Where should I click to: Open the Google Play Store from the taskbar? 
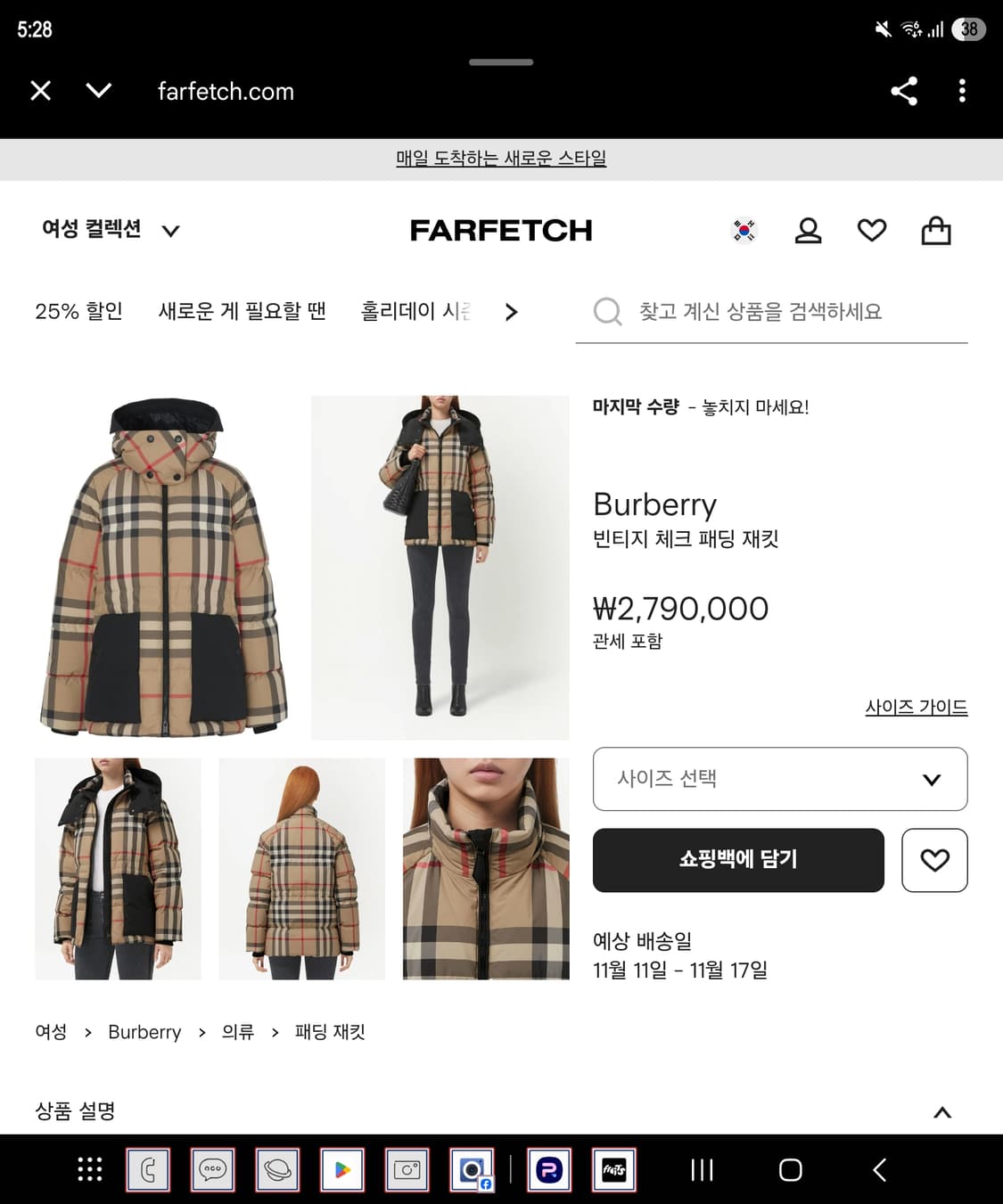click(342, 1169)
